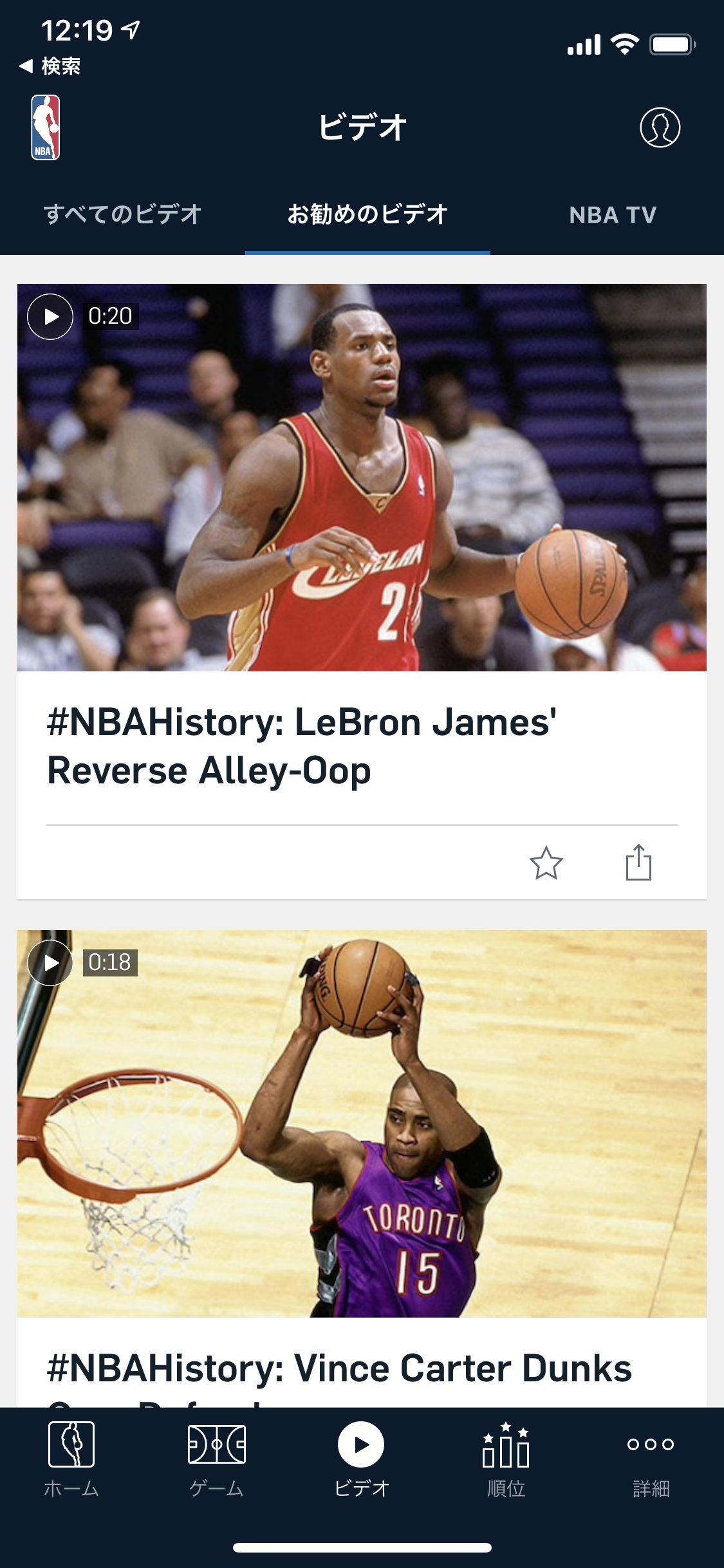The width and height of the screenshot is (724, 1568).
Task: Open the 詳細 more menu
Action: (651, 1459)
